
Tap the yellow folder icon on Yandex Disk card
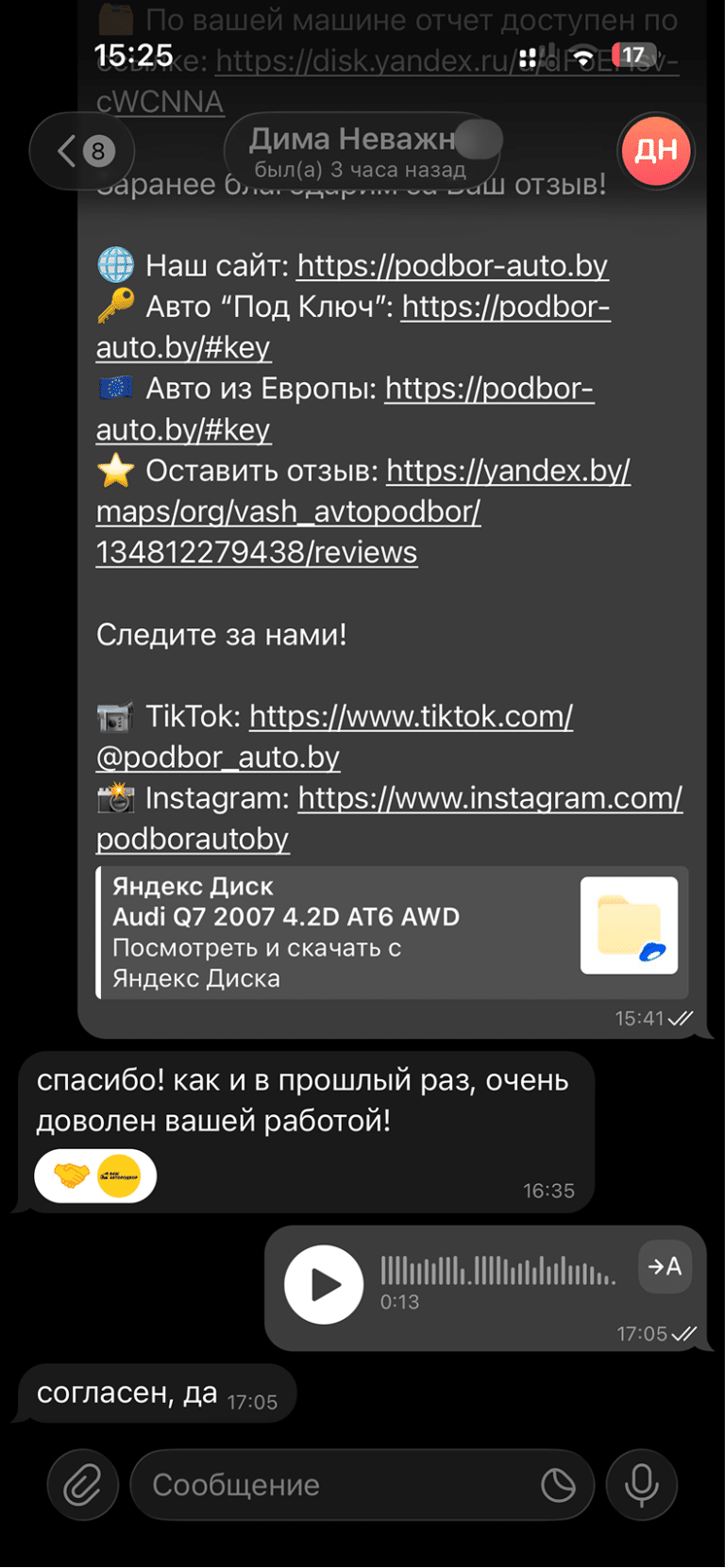629,925
